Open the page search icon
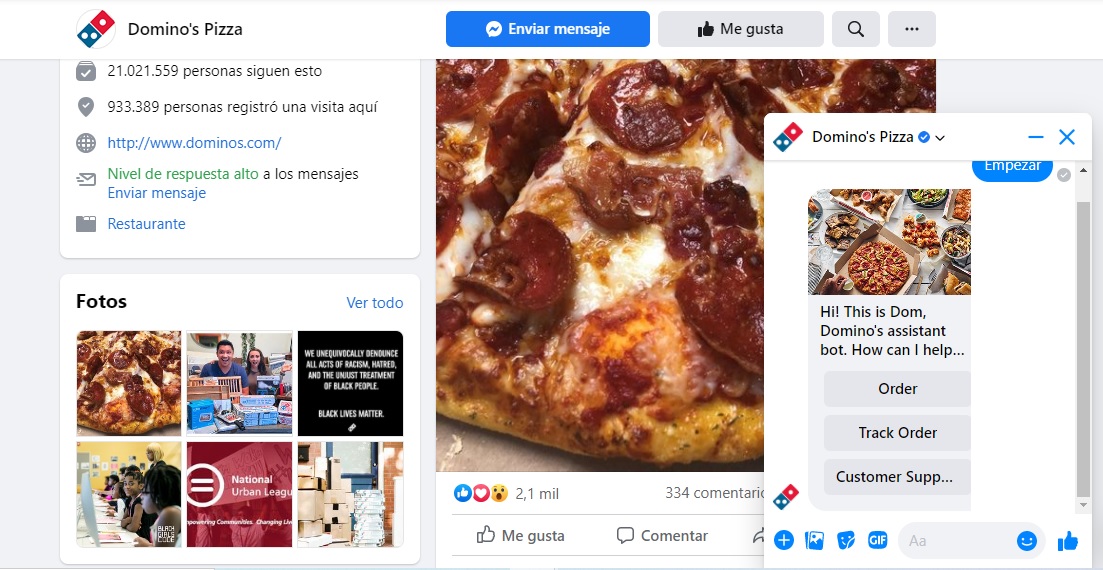 tap(855, 29)
